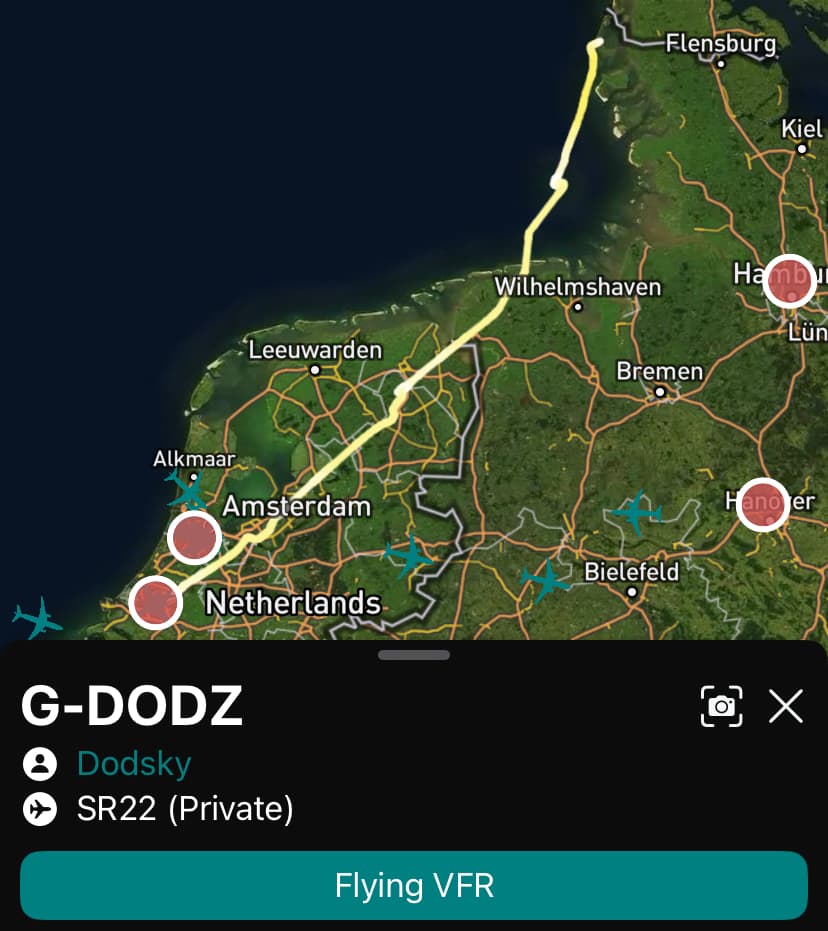
Task: Tap the panel's drag handle
Action: pos(414,655)
